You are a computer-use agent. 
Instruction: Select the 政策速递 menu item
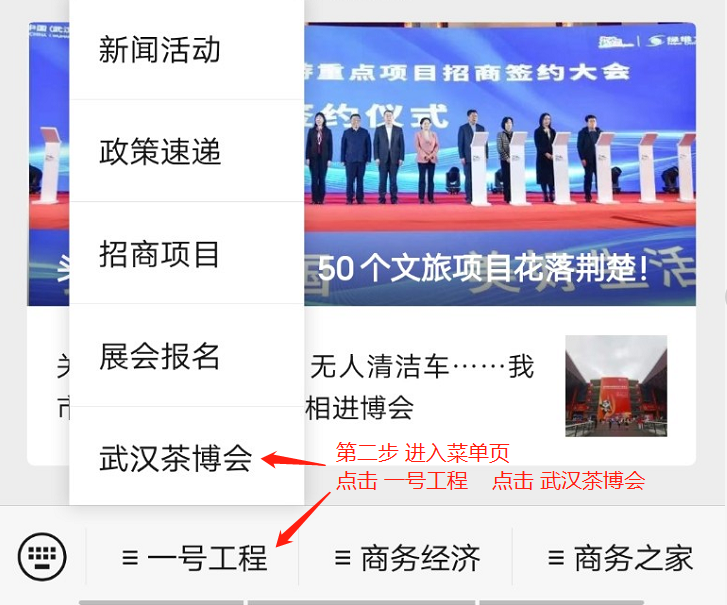coord(160,152)
